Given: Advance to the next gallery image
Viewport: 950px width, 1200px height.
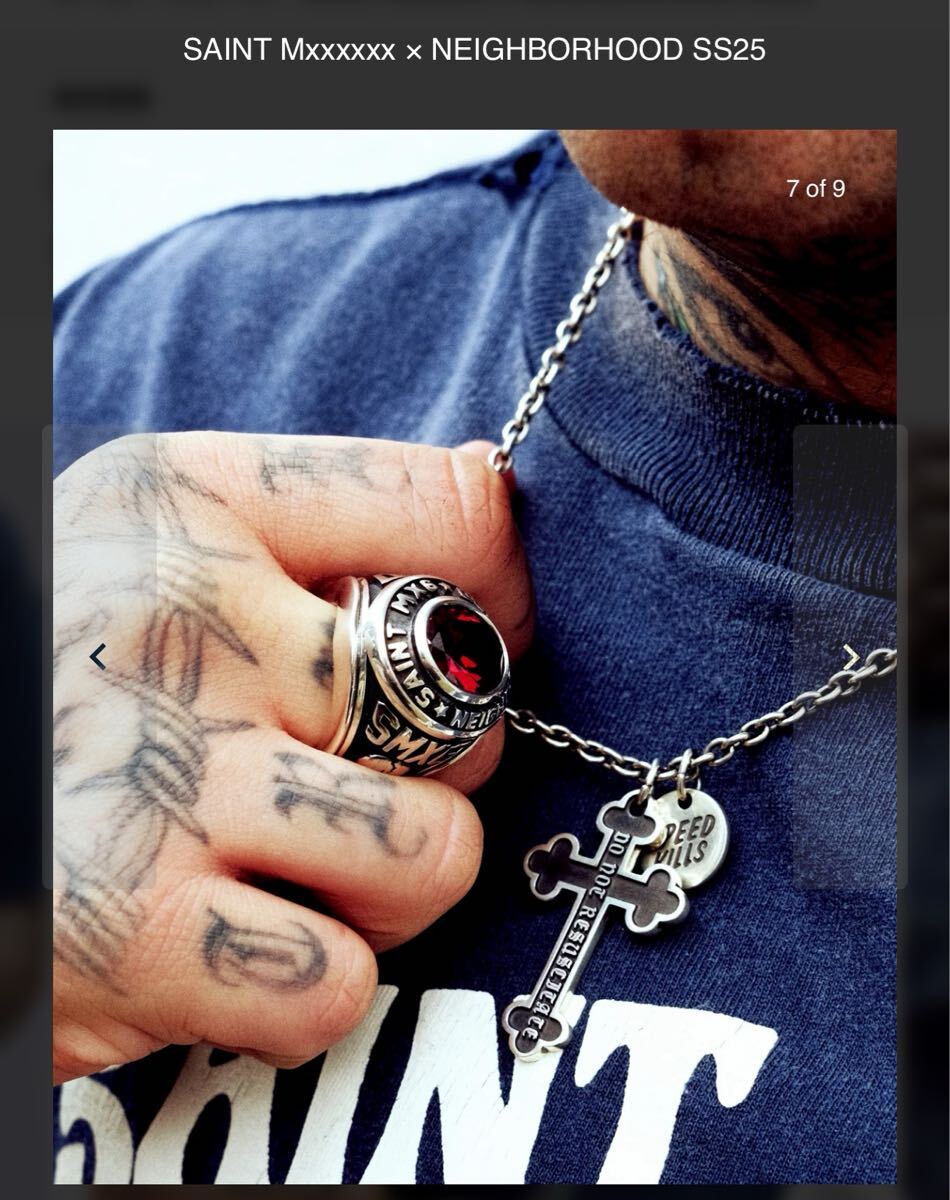Looking at the screenshot, I should pyautogui.click(x=850, y=657).
